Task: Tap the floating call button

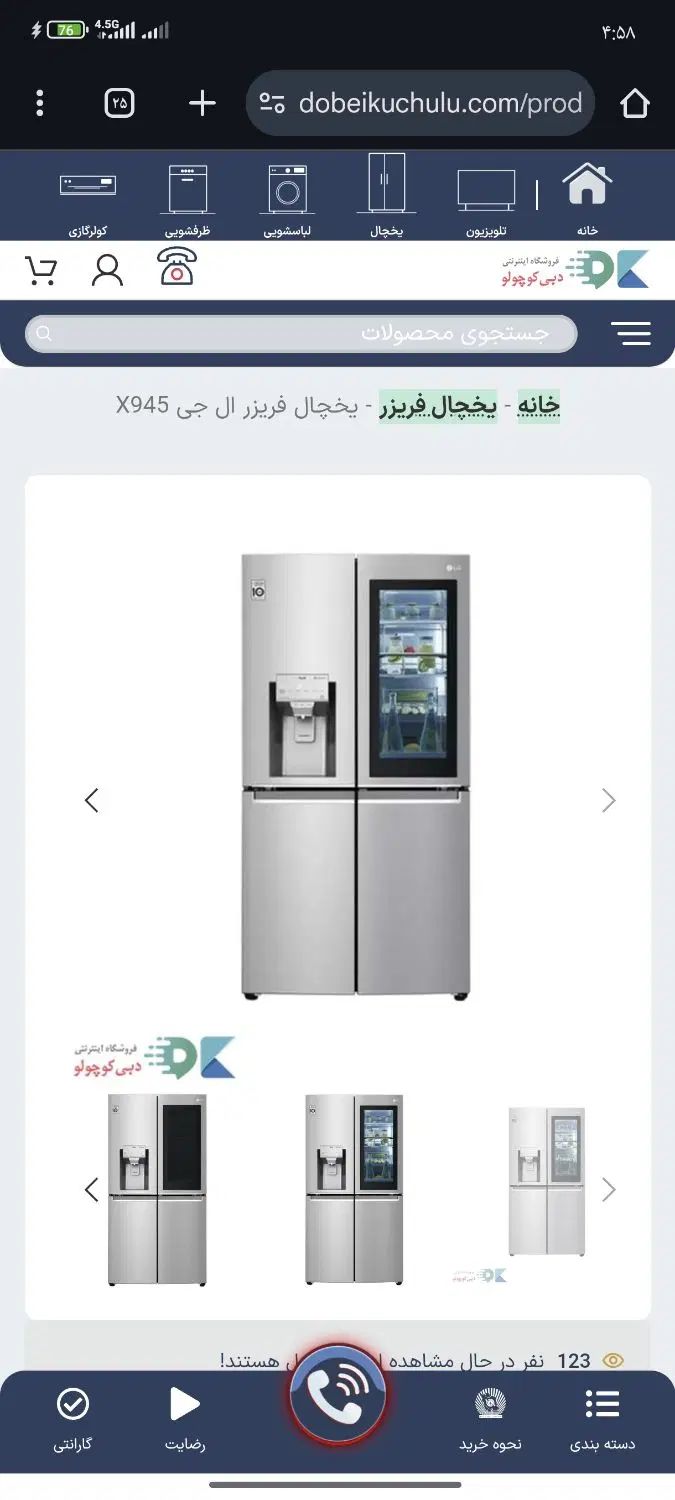Action: (x=337, y=1395)
